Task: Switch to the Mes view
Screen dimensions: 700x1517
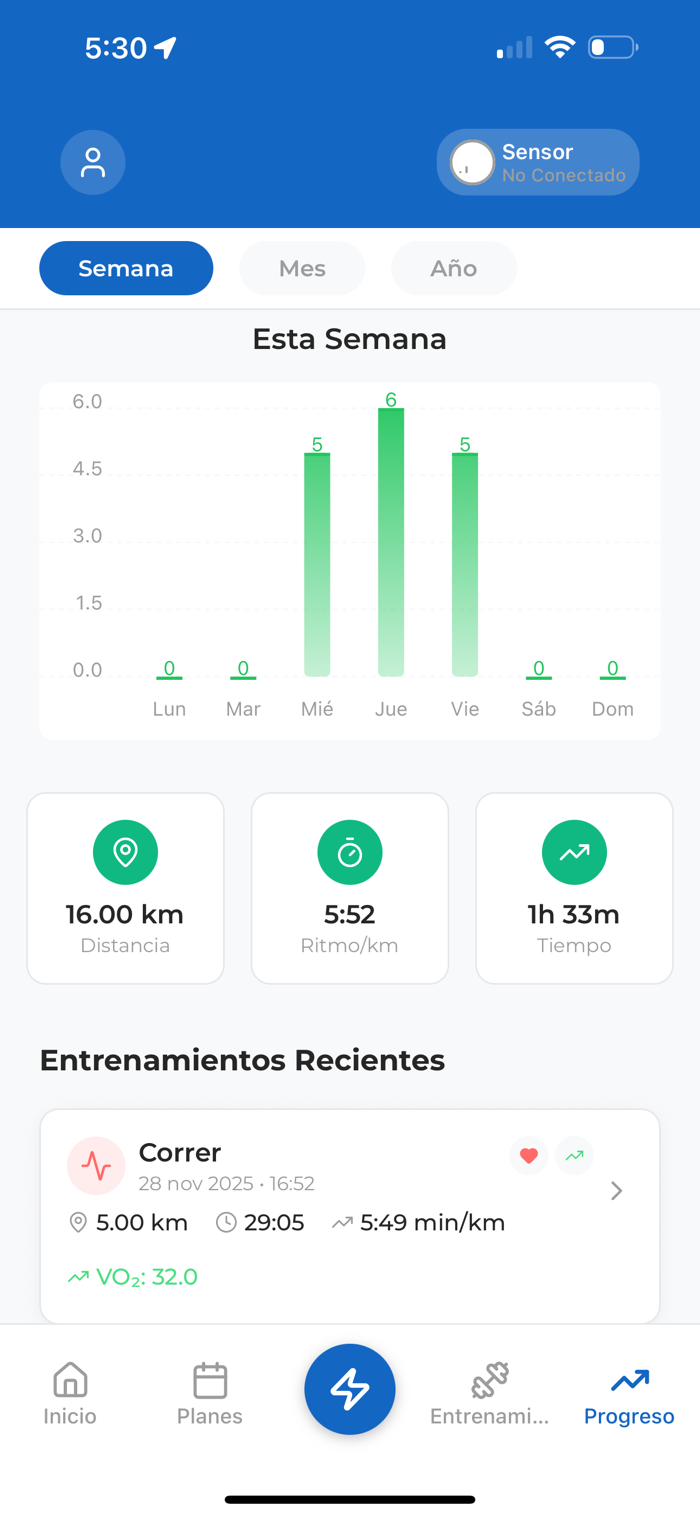Action: 302,268
